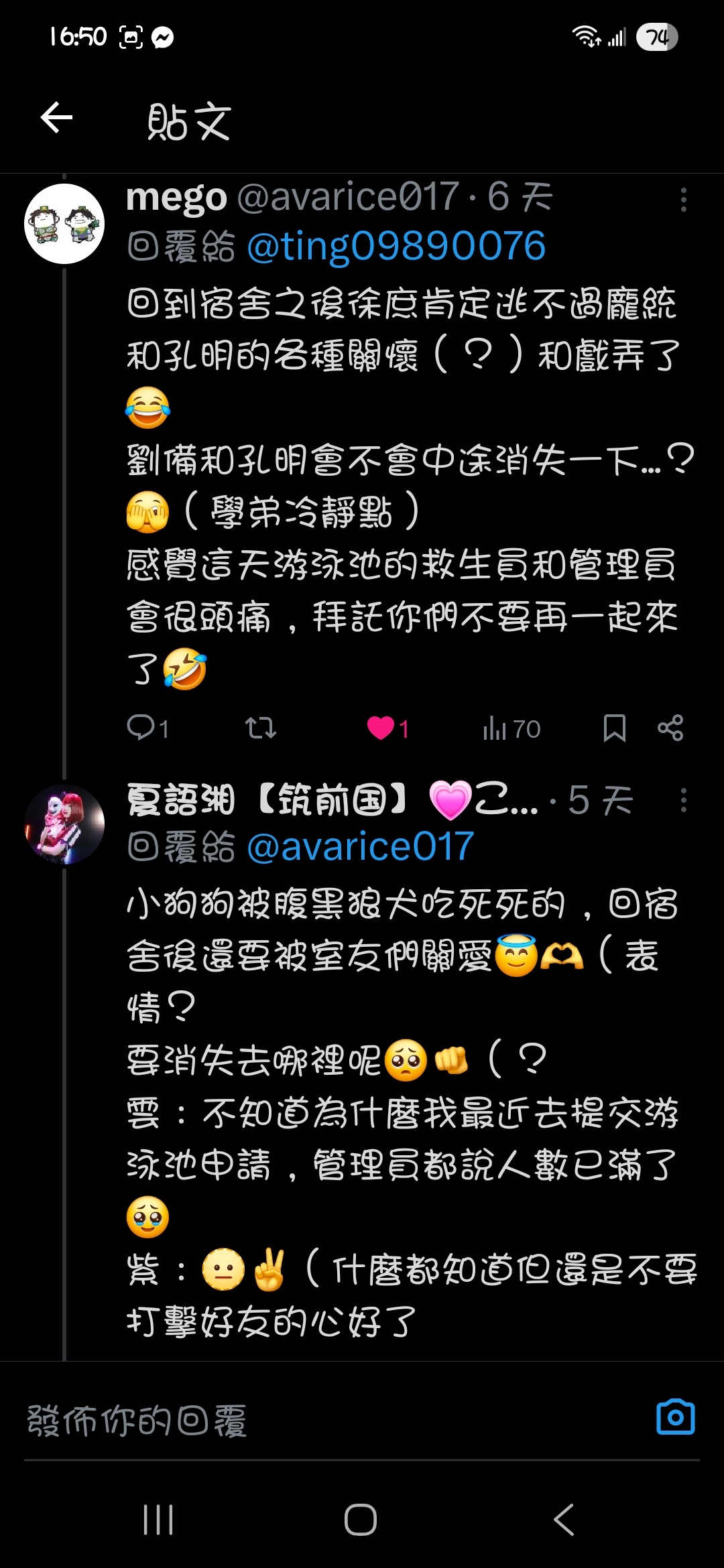Open the @ting09890076 mention link
724x1568 pixels.
(x=396, y=247)
